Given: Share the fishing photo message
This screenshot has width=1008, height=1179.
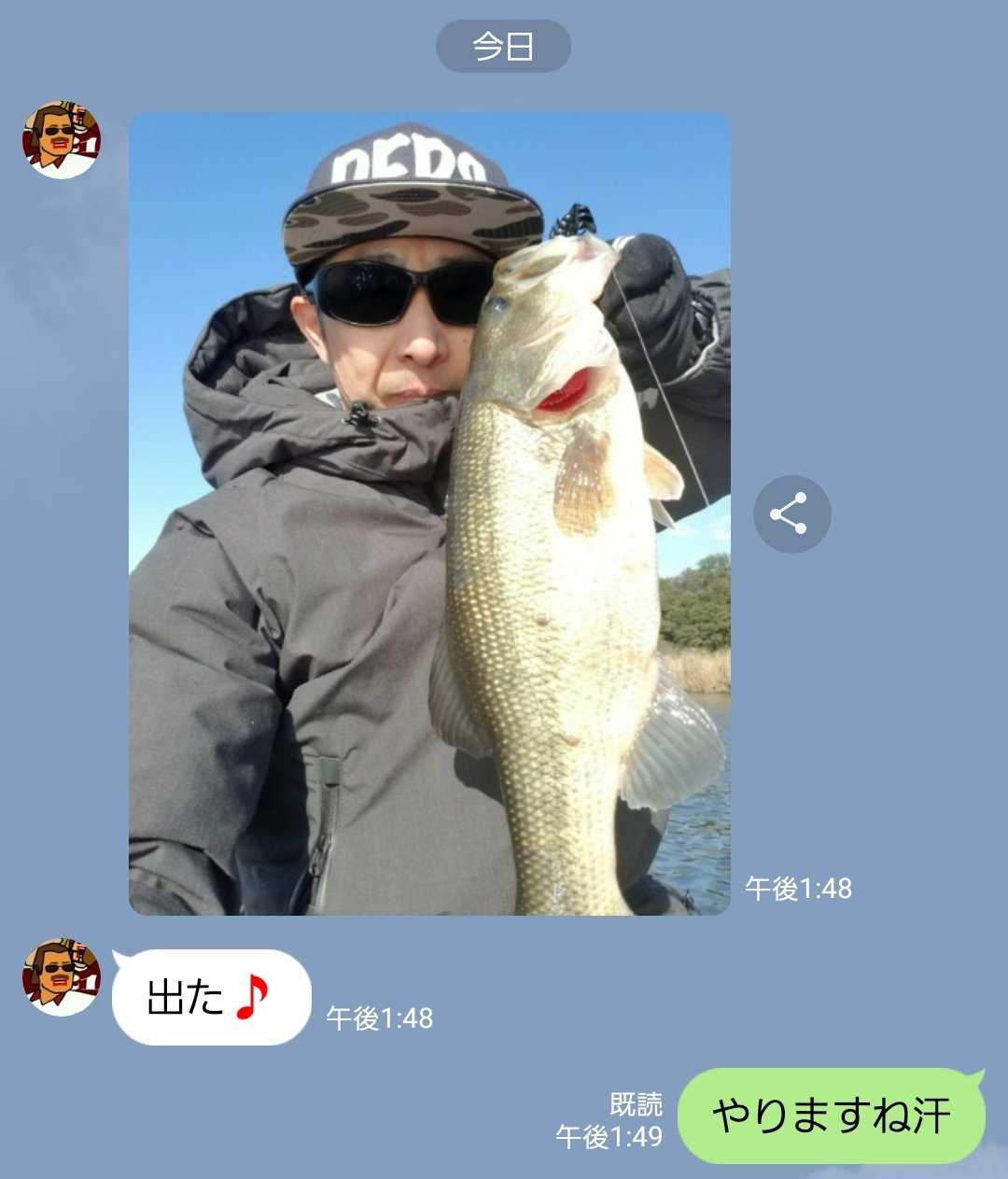Looking at the screenshot, I should pos(791,514).
